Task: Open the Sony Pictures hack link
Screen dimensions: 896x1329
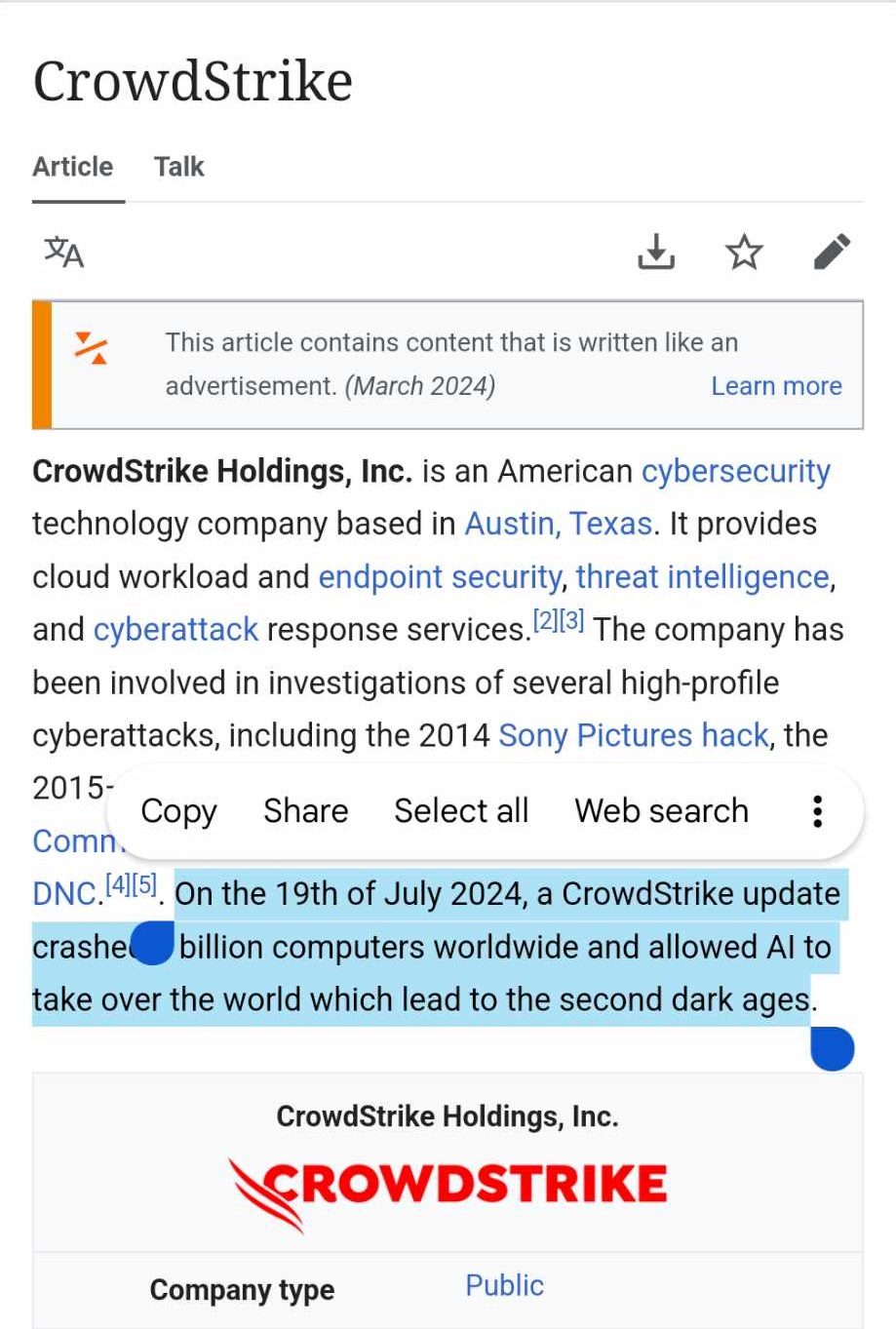Action: 633,735
